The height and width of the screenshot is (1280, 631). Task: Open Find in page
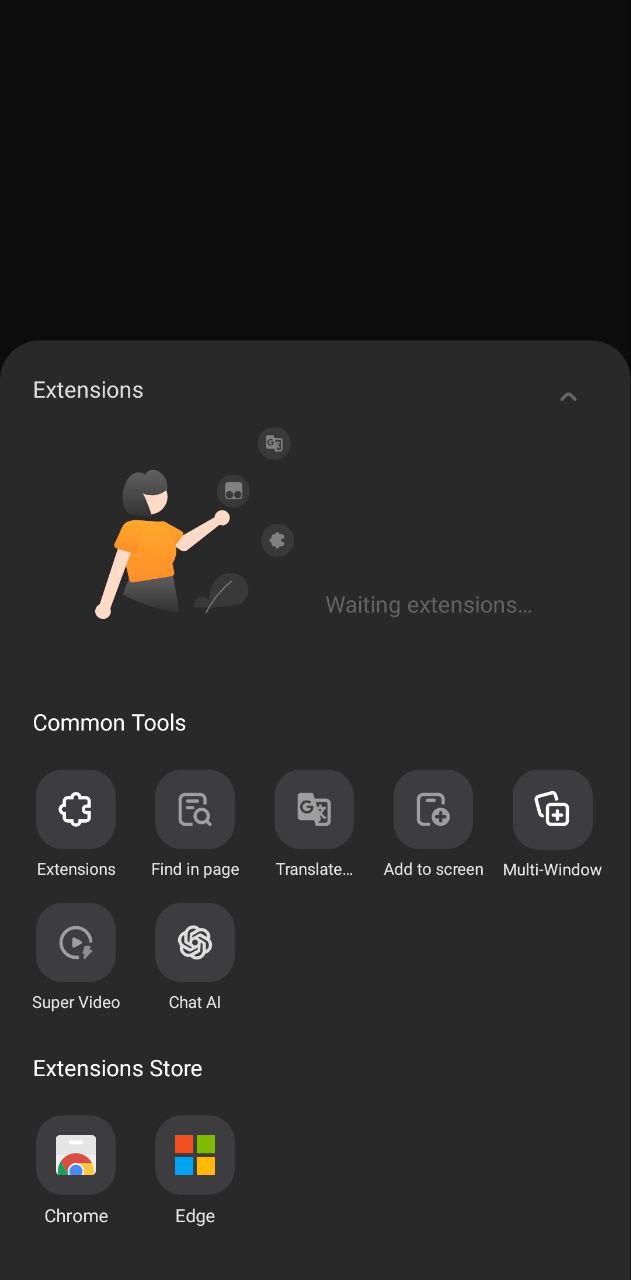pos(195,809)
